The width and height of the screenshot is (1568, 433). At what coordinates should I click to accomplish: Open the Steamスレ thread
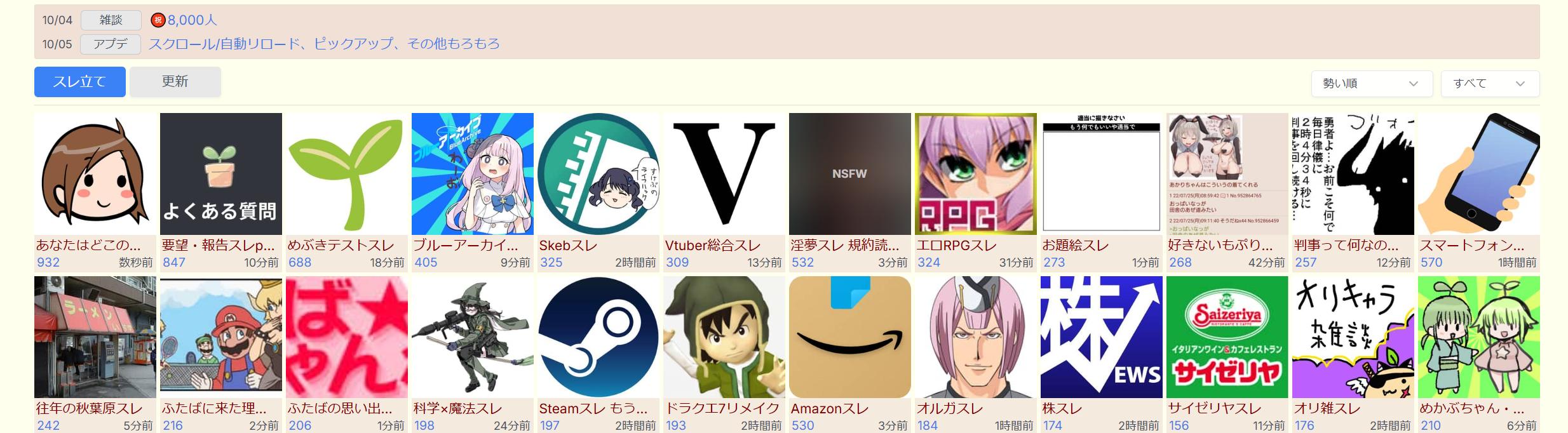pyautogui.click(x=598, y=337)
